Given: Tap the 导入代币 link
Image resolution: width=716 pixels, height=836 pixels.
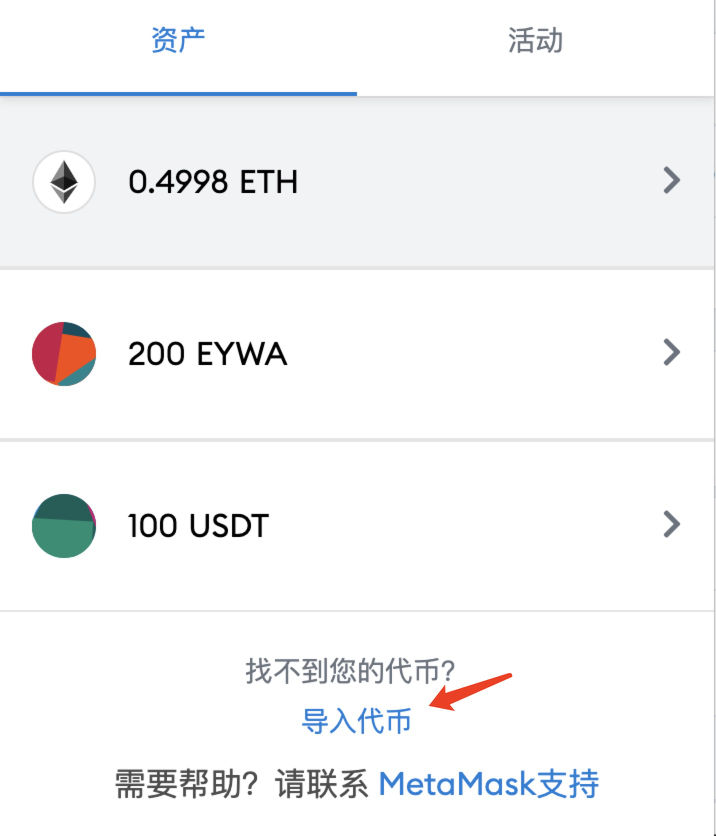Looking at the screenshot, I should 356,721.
